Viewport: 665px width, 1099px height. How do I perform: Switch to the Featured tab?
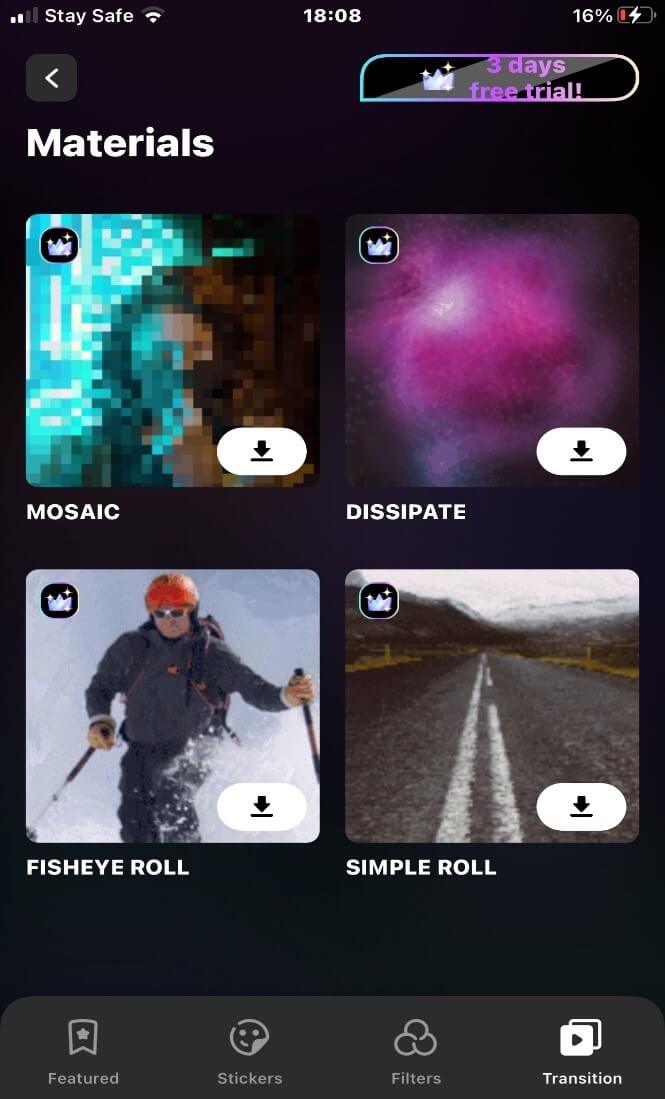click(83, 1051)
